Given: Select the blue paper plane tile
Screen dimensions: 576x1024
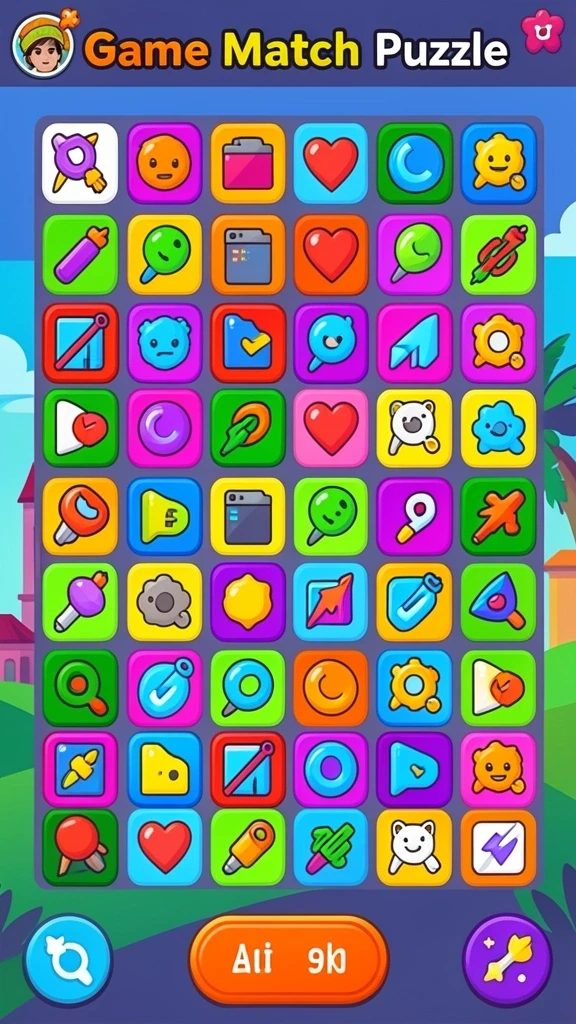Looking at the screenshot, I should coord(415,342).
